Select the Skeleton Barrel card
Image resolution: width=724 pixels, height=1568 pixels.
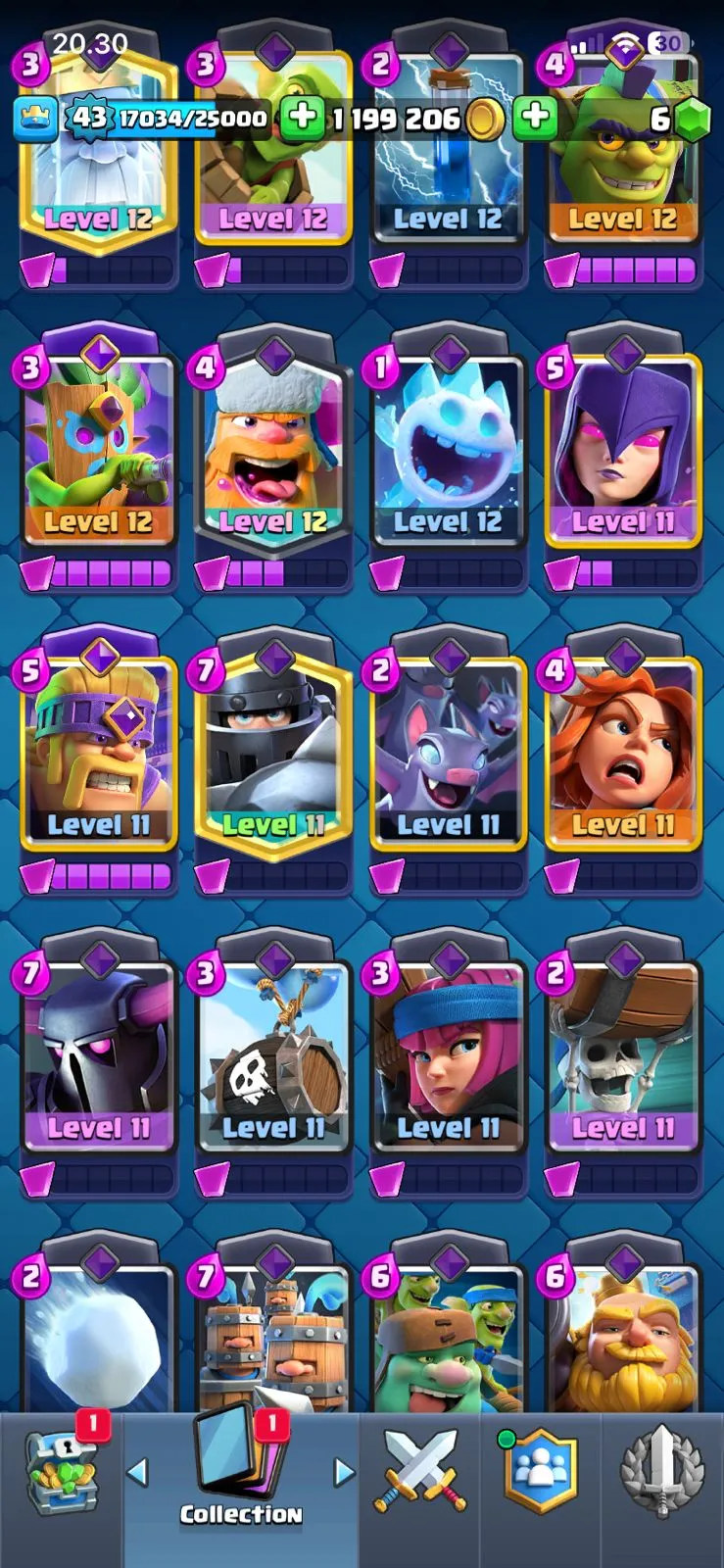point(273,1058)
